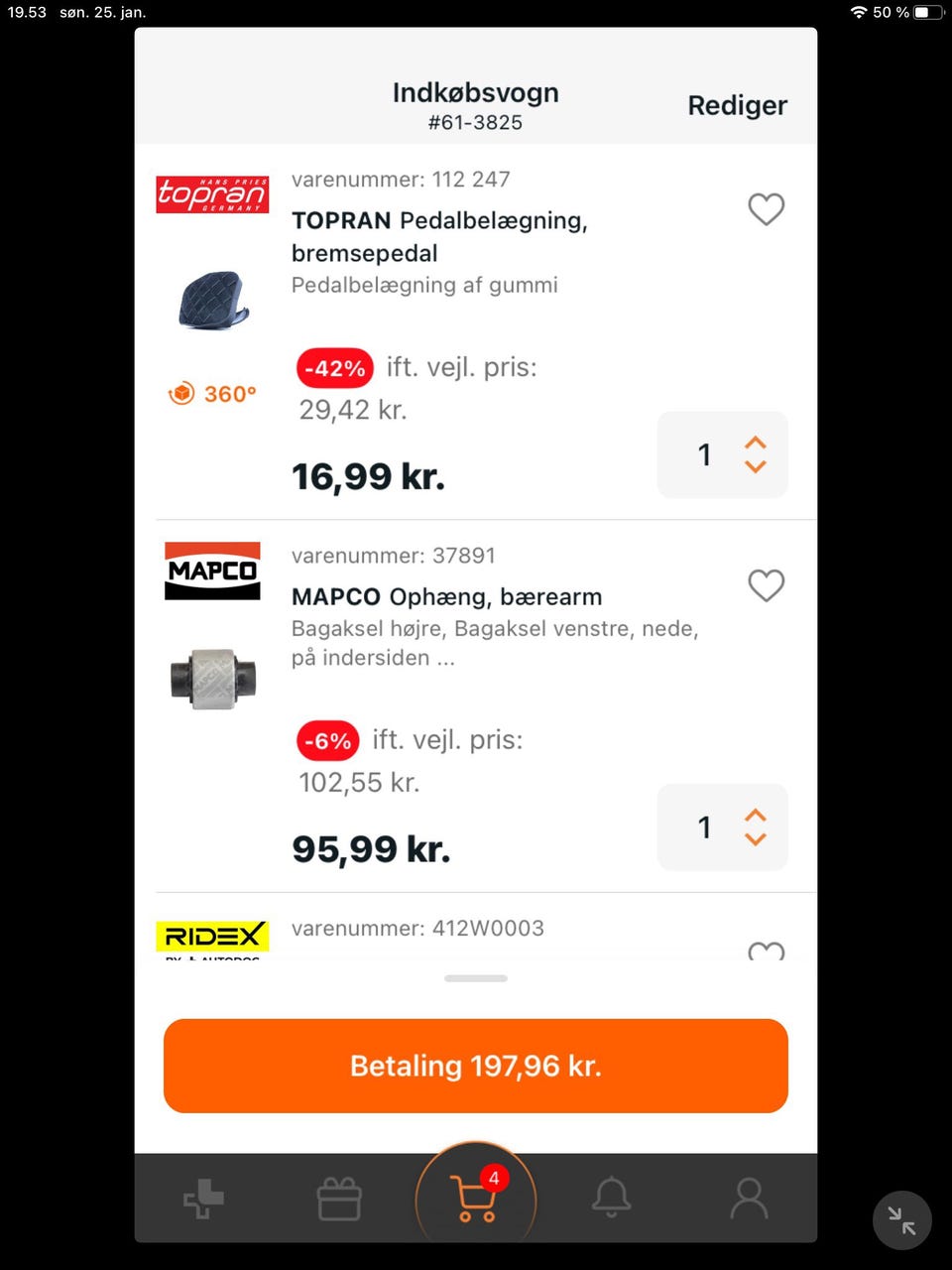
Task: Open the 360° view of the TOPRAN pedal
Action: pyautogui.click(x=212, y=394)
